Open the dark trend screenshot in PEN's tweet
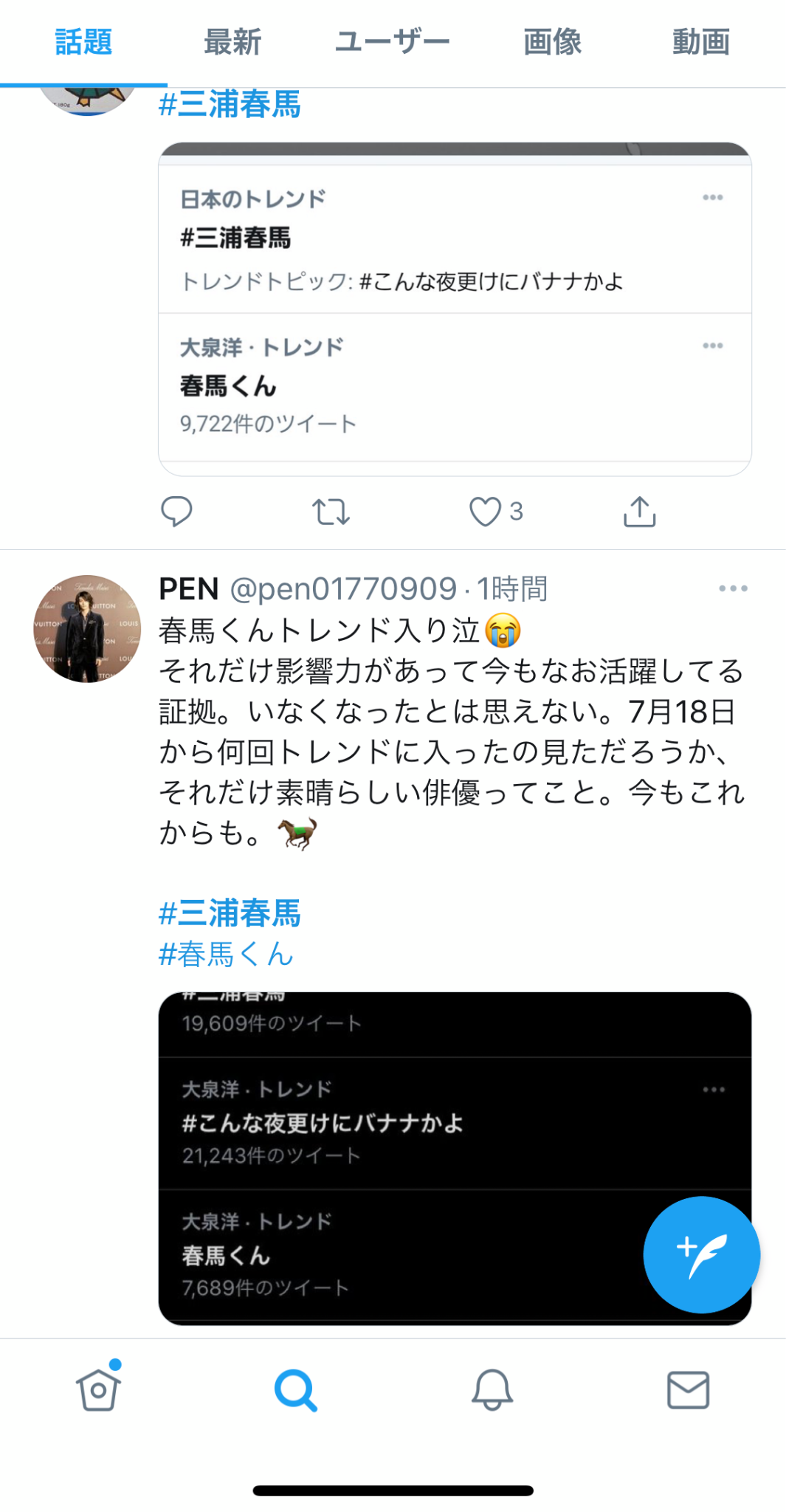The width and height of the screenshot is (786, 1512). pyautogui.click(x=455, y=1158)
